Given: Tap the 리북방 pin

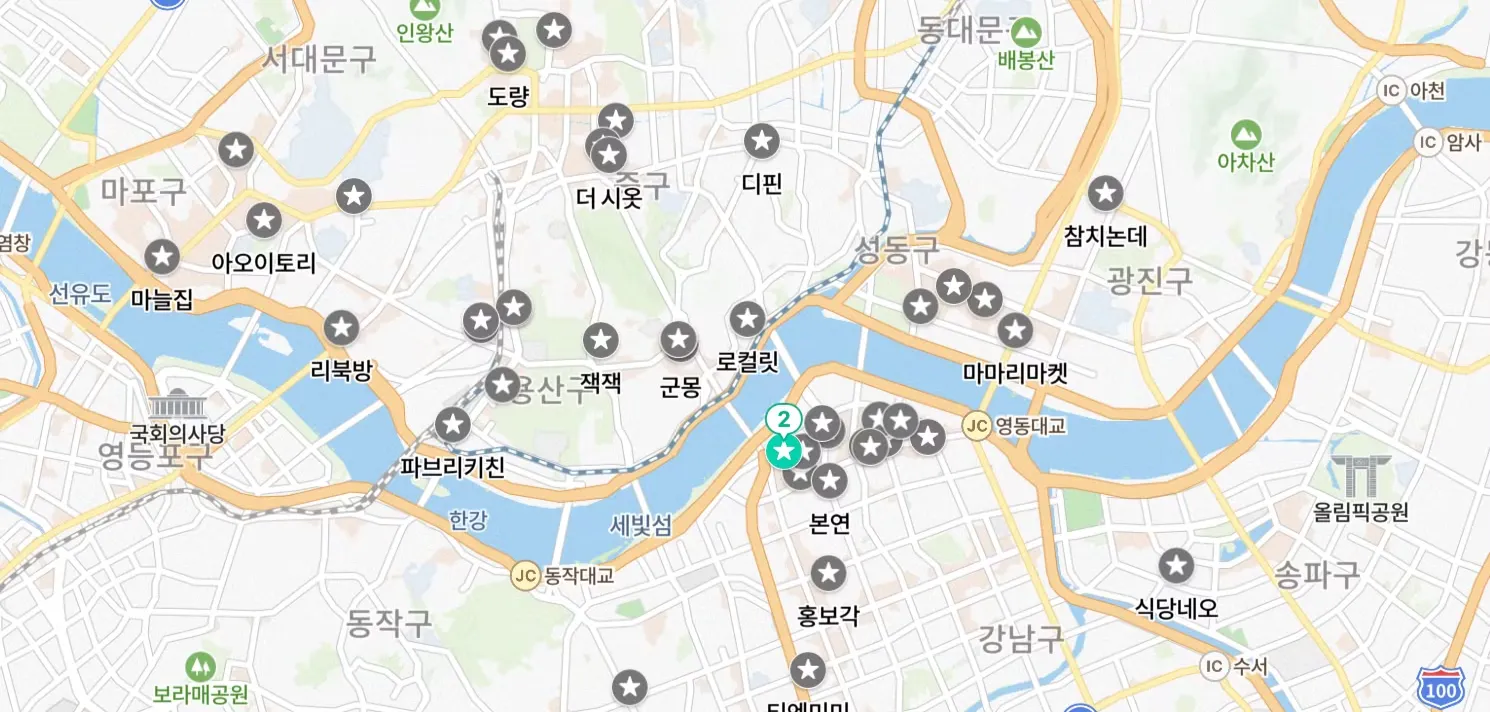Looking at the screenshot, I should (342, 328).
